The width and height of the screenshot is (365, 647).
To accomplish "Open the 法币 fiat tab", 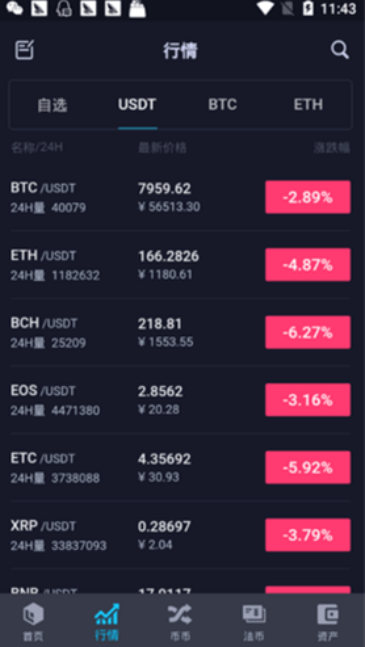I will (x=254, y=621).
